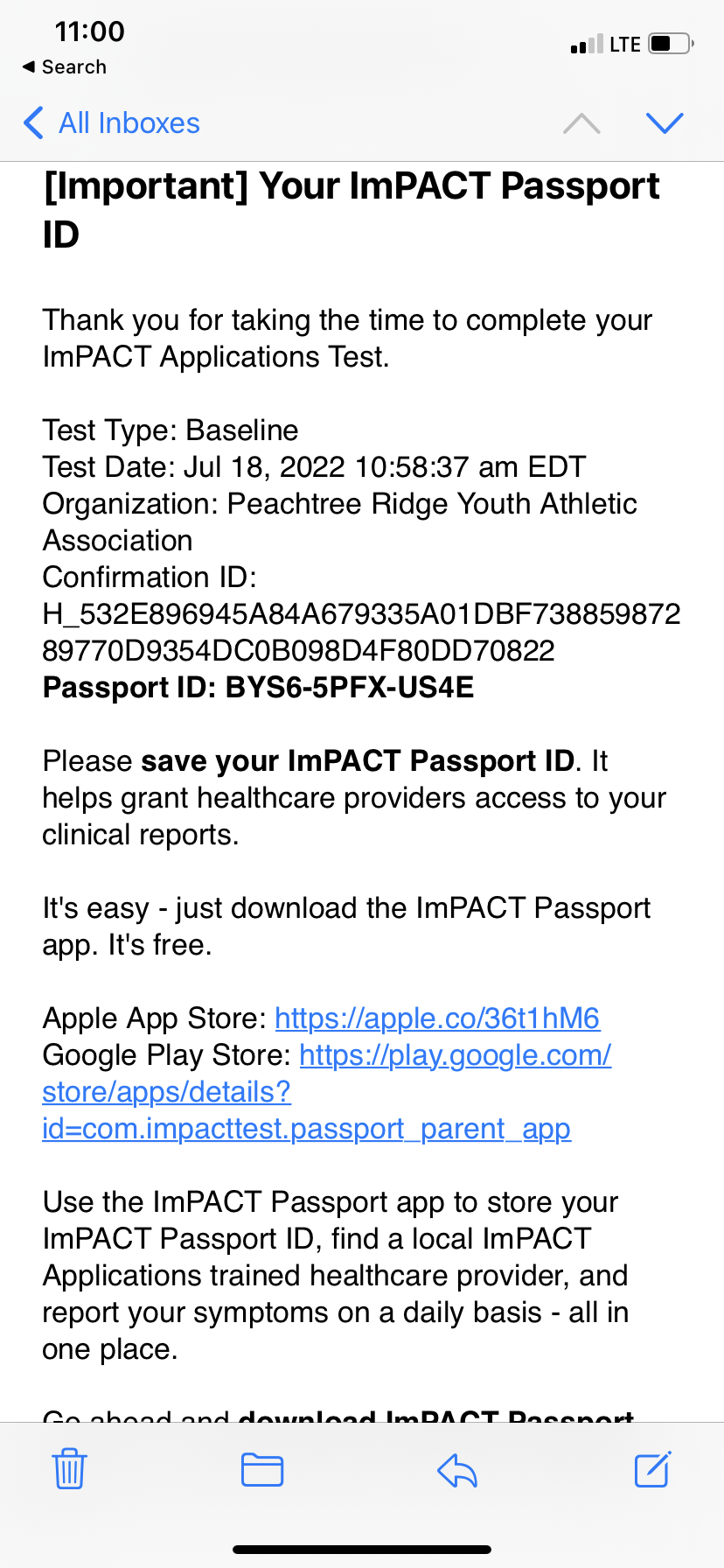Go to the next email with down arrow

(x=665, y=122)
